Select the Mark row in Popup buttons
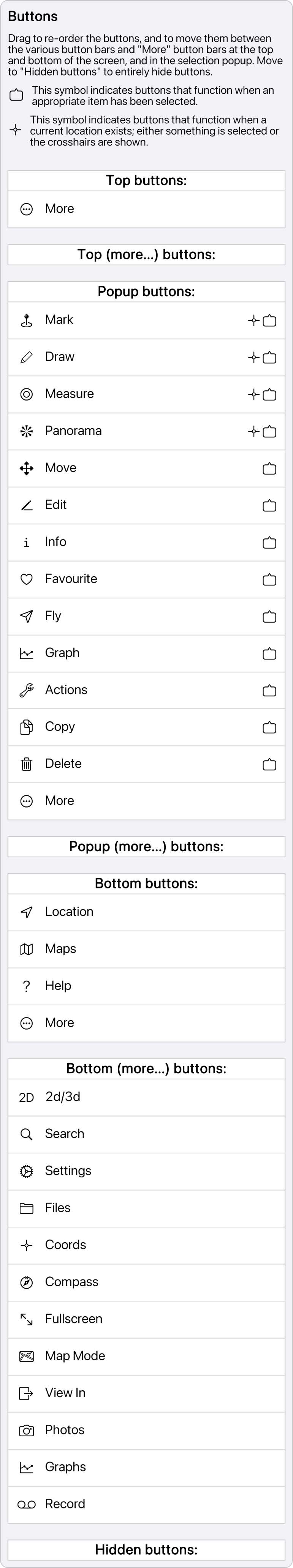 pyautogui.click(x=146, y=320)
